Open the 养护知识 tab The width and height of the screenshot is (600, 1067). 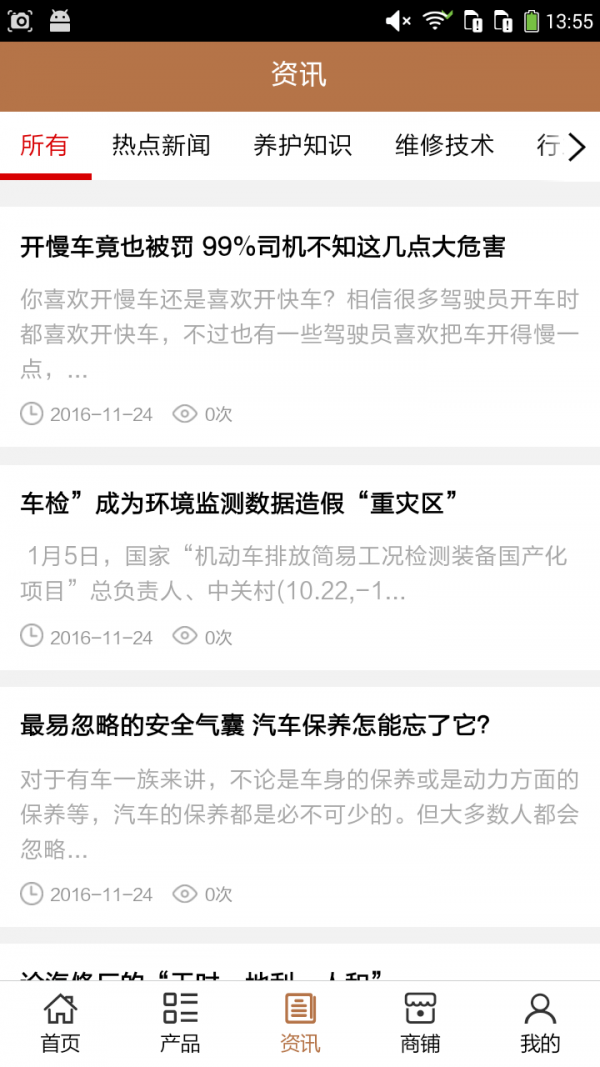click(x=303, y=146)
